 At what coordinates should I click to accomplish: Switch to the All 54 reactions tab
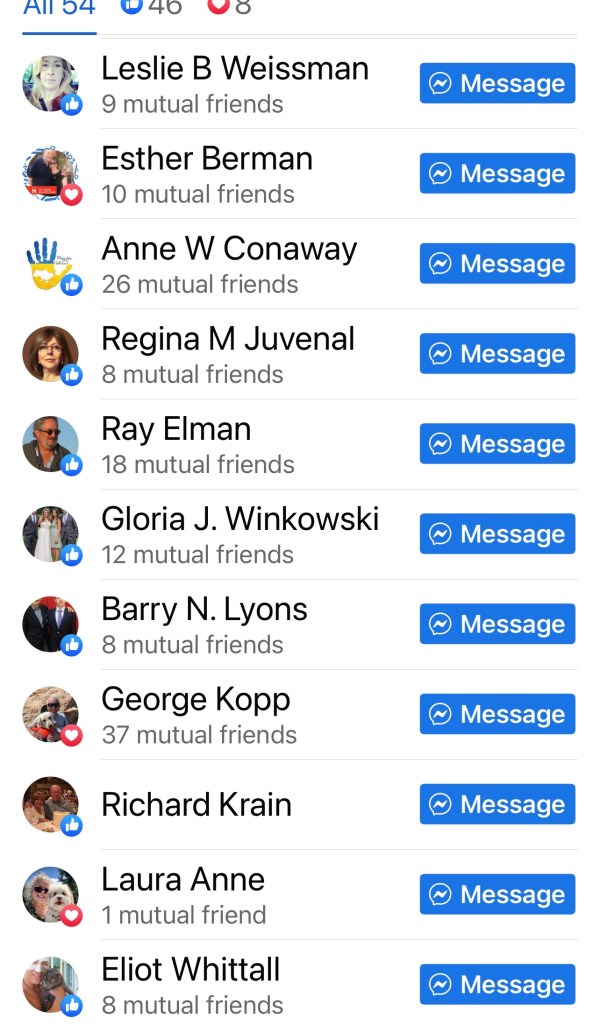point(59,8)
